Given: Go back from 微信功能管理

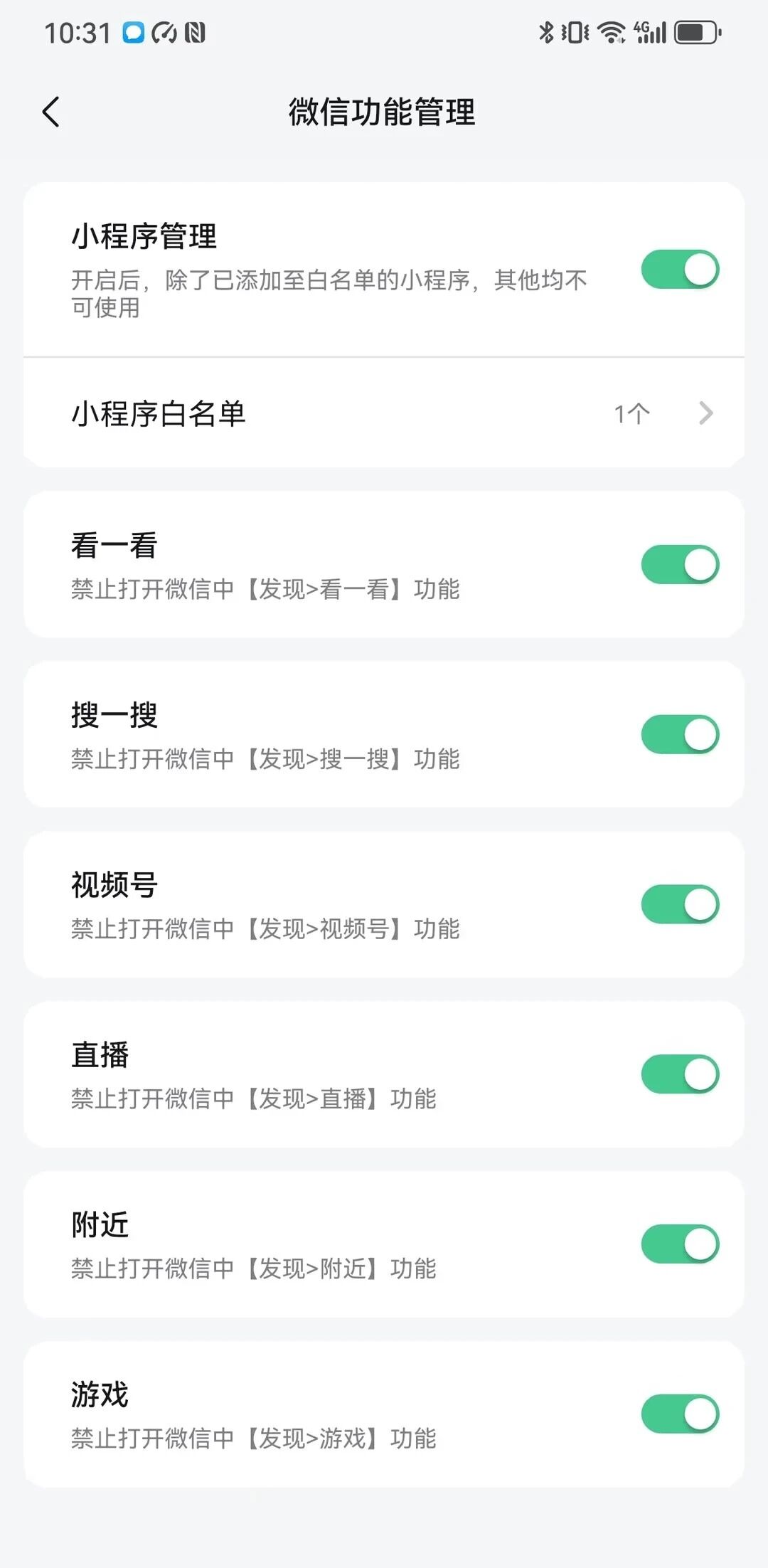Looking at the screenshot, I should [51, 112].
